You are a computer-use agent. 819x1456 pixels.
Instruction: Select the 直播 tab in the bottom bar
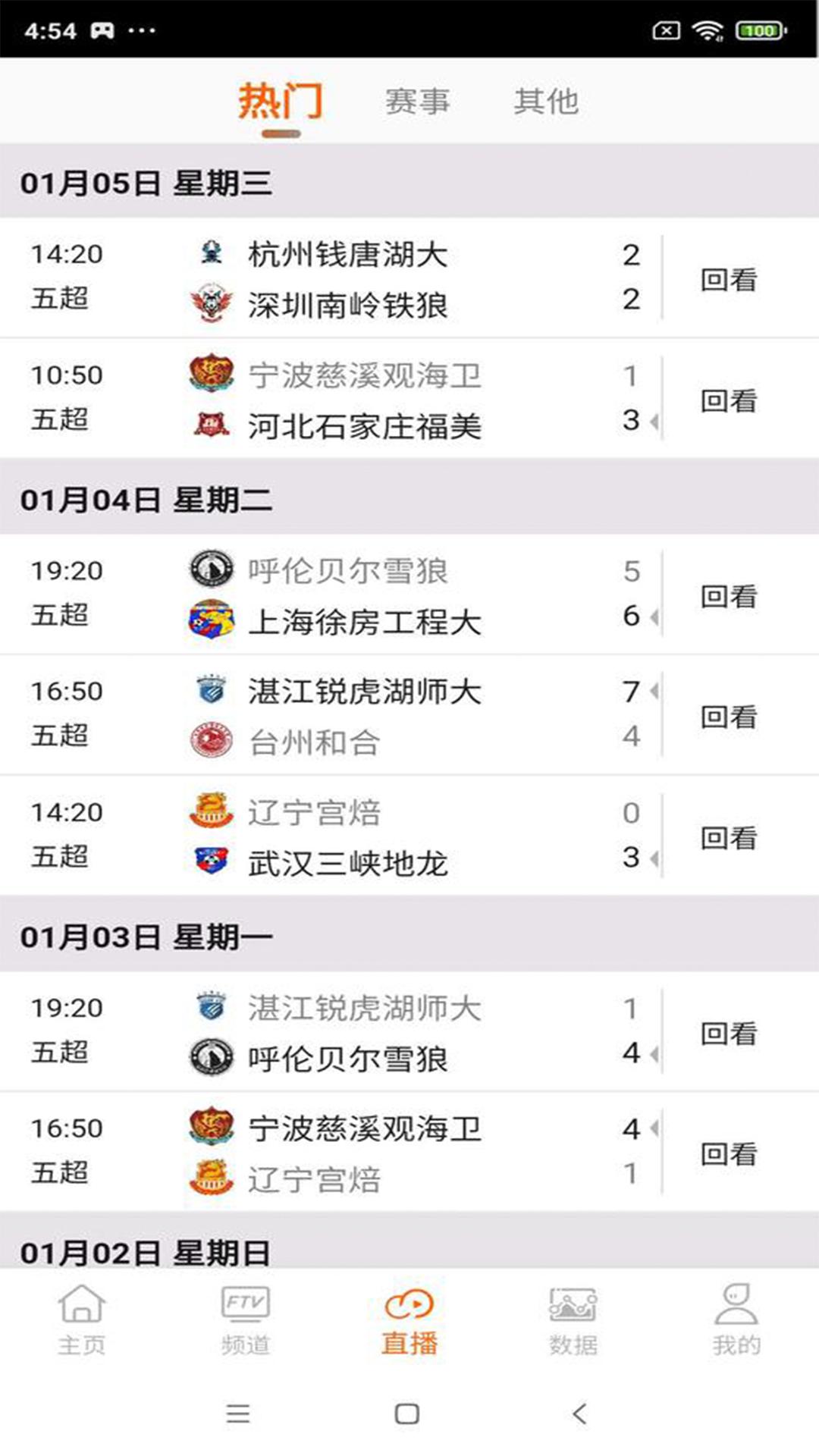[x=409, y=1319]
